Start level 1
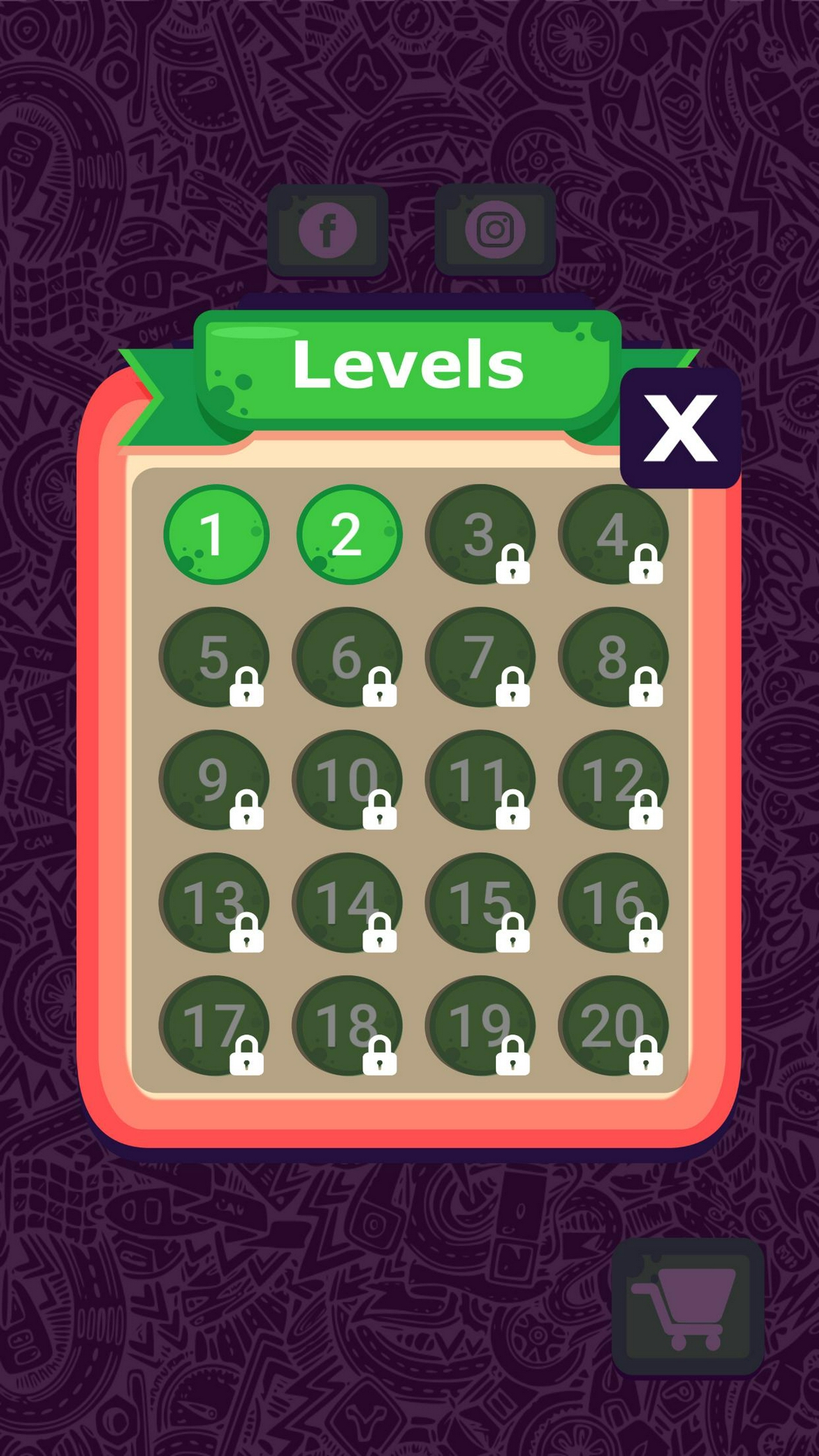Viewport: 819px width, 1456px height. 216,534
